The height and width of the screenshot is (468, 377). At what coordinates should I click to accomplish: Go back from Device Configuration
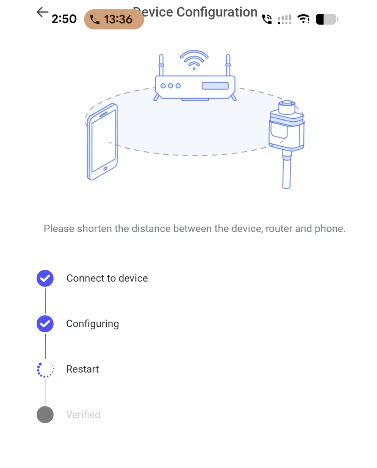coord(42,12)
